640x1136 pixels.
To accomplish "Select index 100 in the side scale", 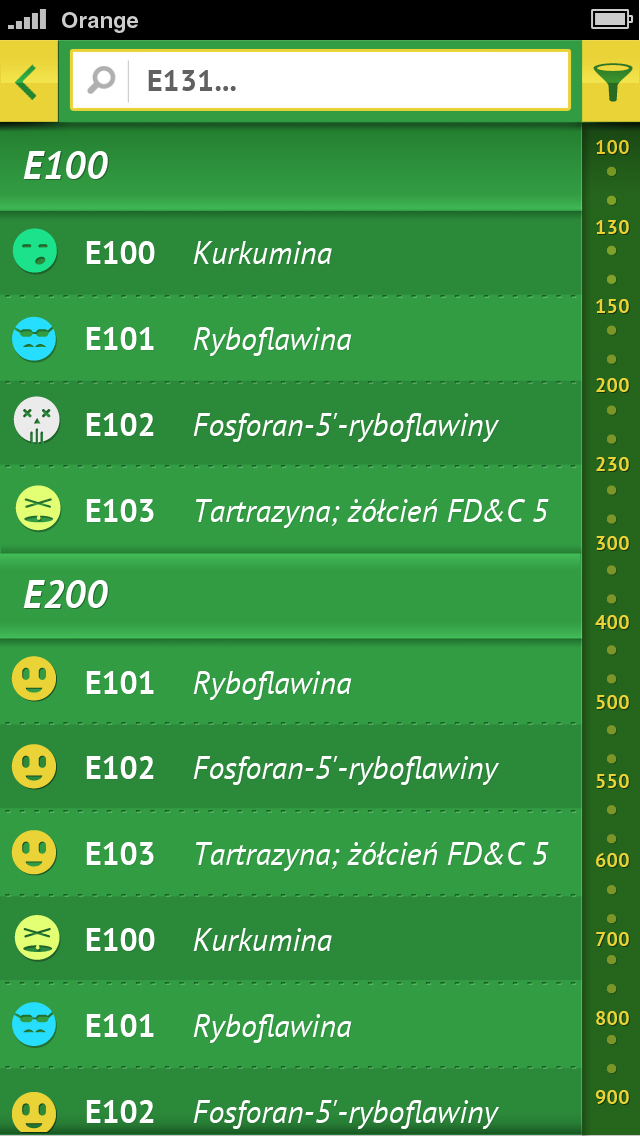I will tap(612, 148).
